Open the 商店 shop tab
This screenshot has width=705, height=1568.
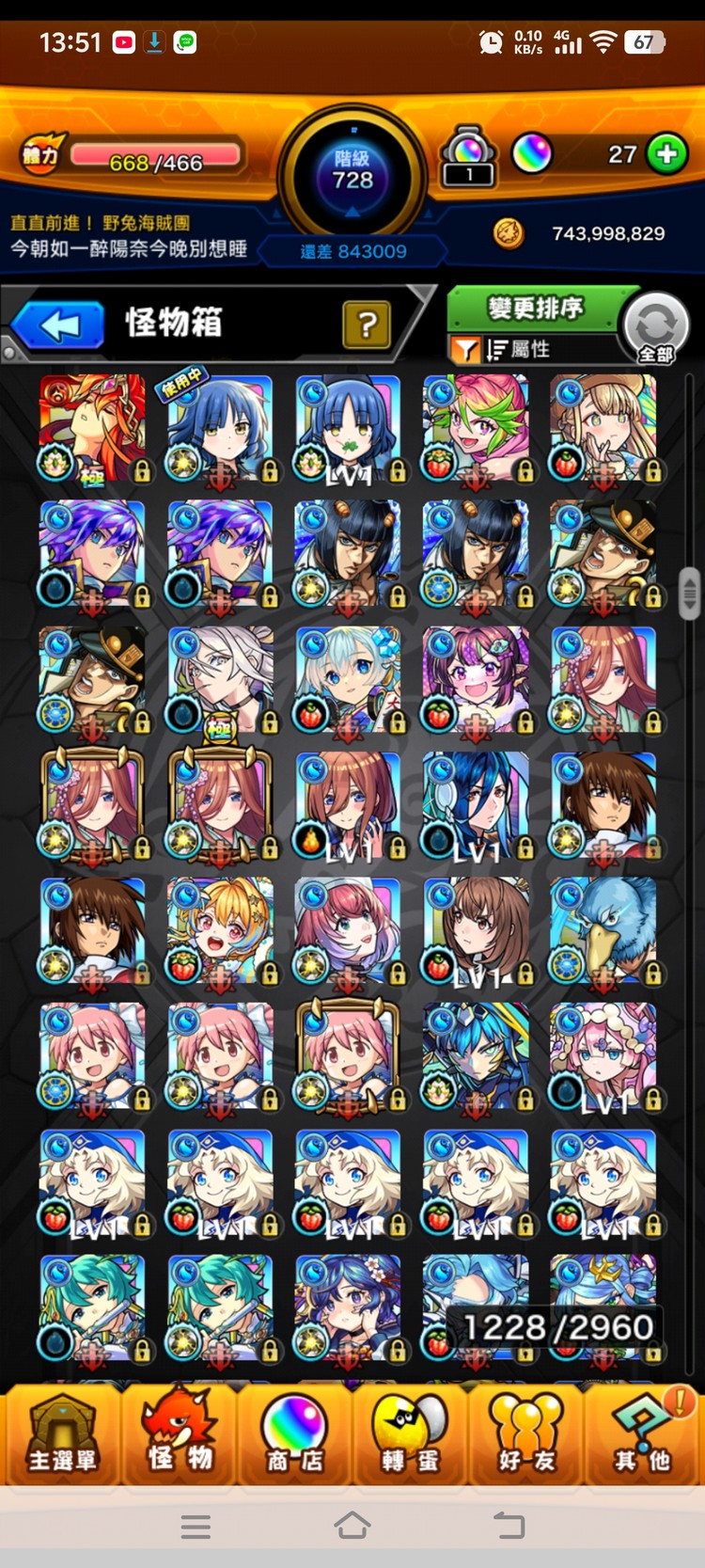coord(294,1433)
